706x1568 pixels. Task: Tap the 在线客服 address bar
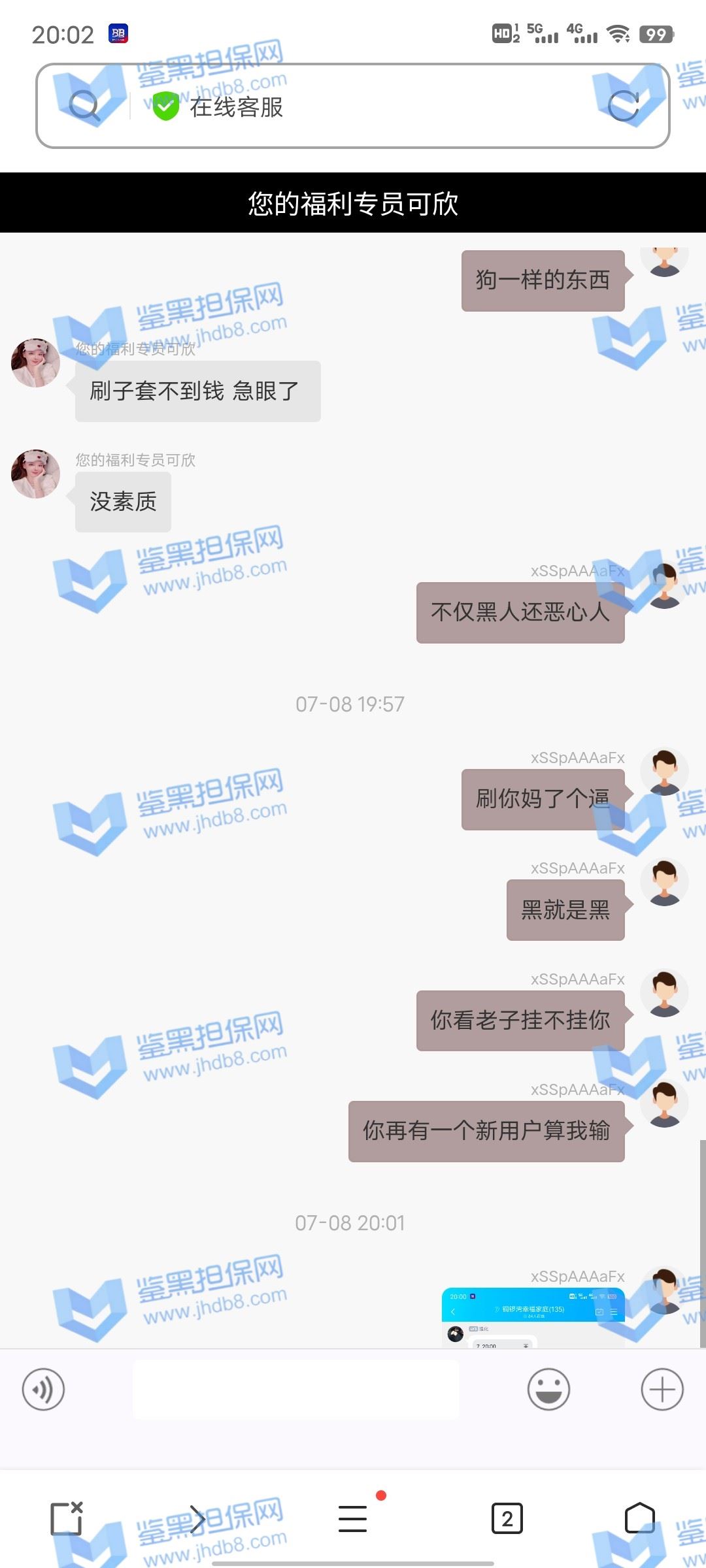pos(353,106)
